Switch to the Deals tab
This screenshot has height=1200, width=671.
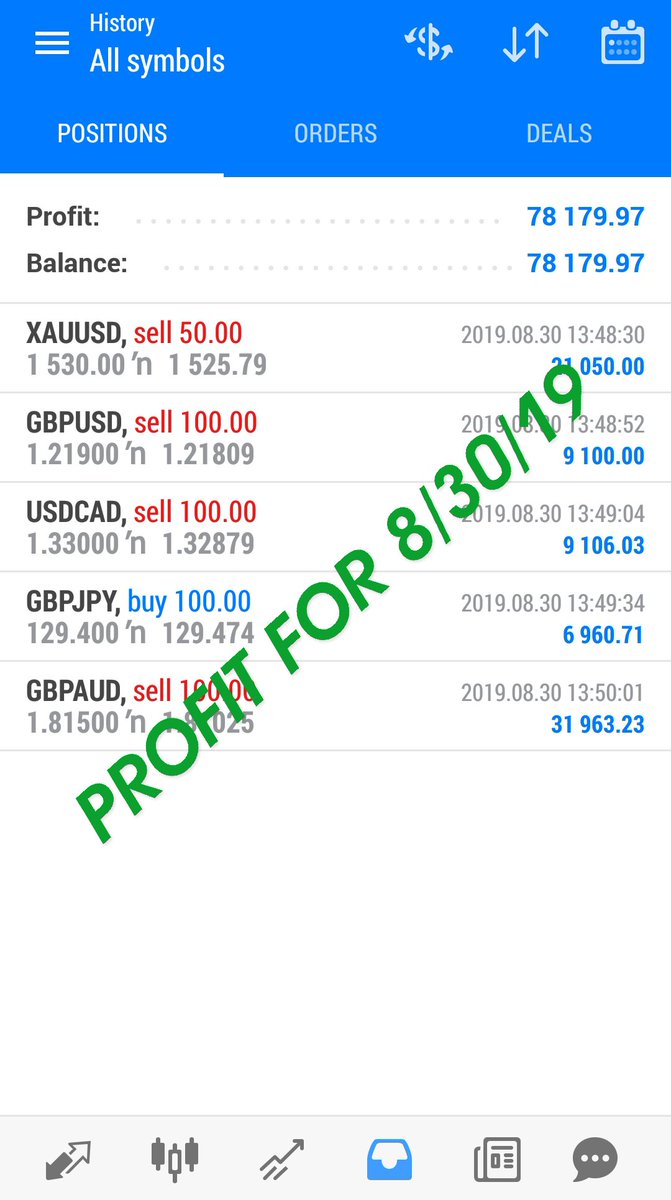(x=559, y=133)
